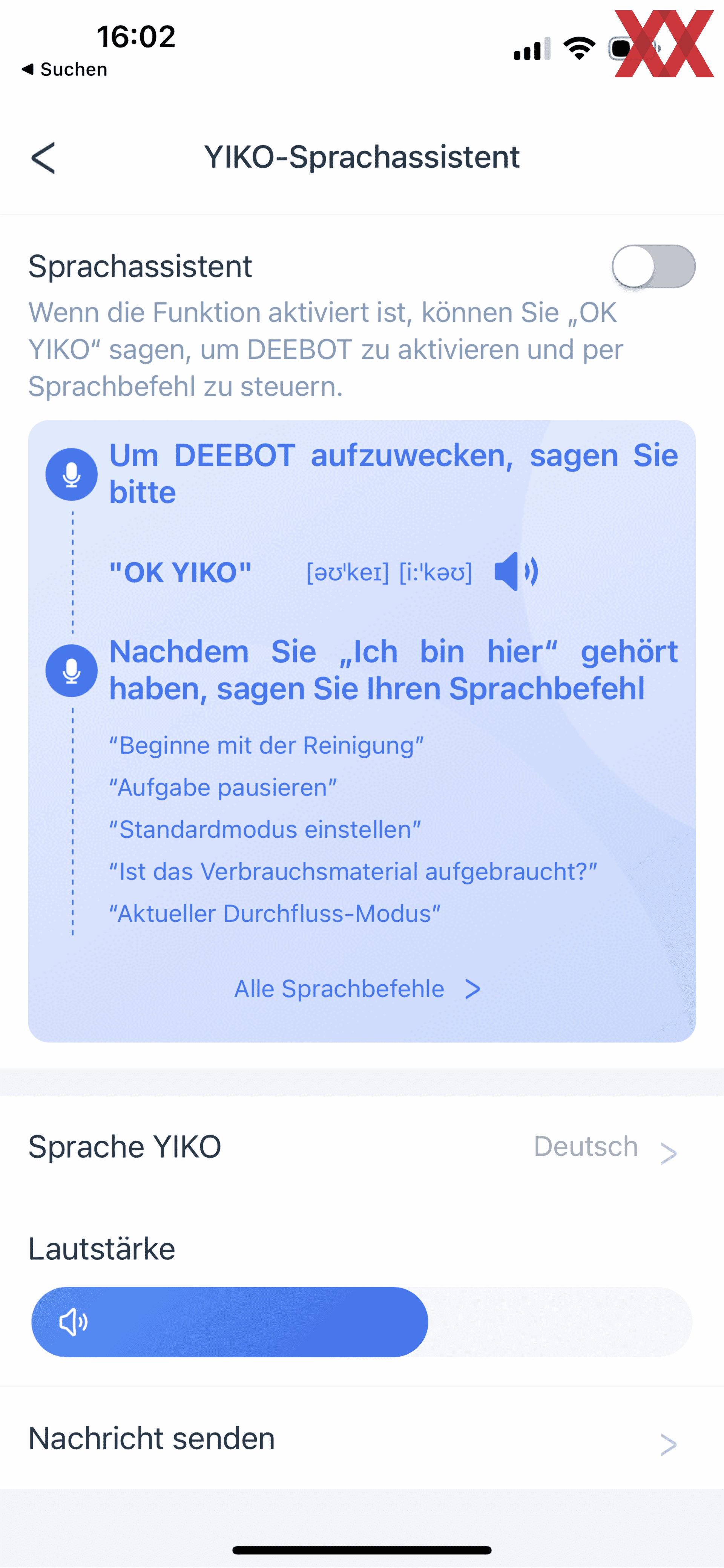Go back from YIKO-Sprachassistent
This screenshot has width=724, height=1568.
tap(43, 158)
